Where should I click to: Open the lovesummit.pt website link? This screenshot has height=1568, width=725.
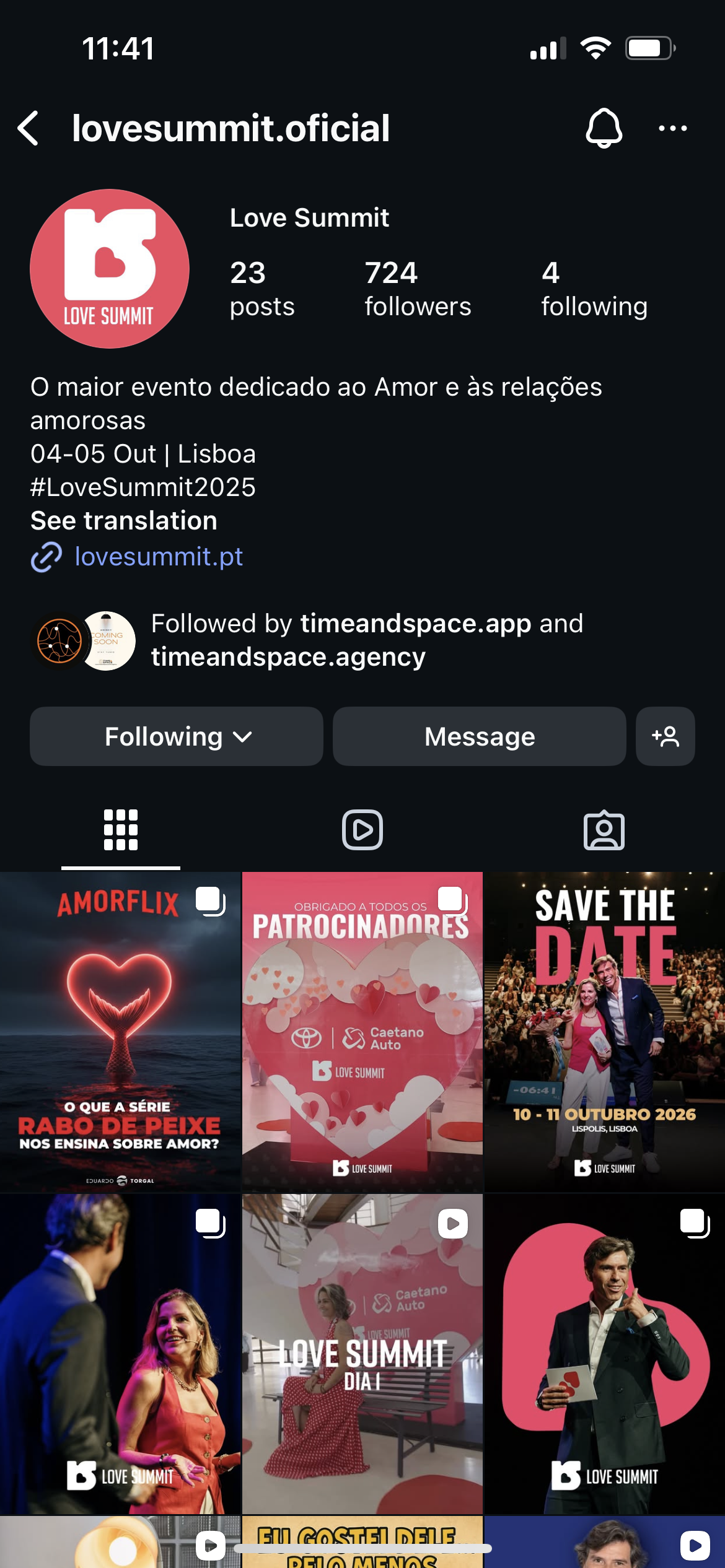click(159, 556)
